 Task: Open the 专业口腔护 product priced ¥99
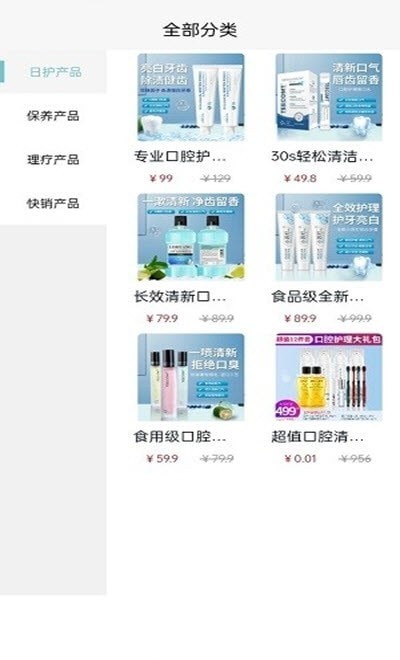pos(191,119)
